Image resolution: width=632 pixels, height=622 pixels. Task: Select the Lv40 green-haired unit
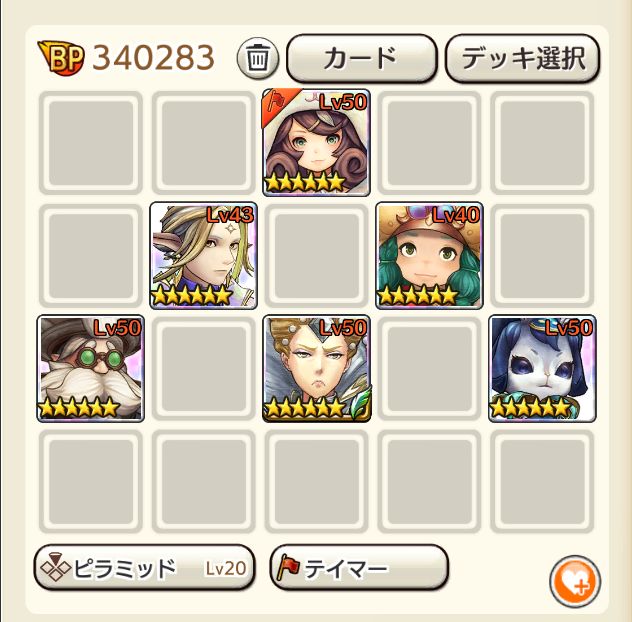(x=429, y=255)
